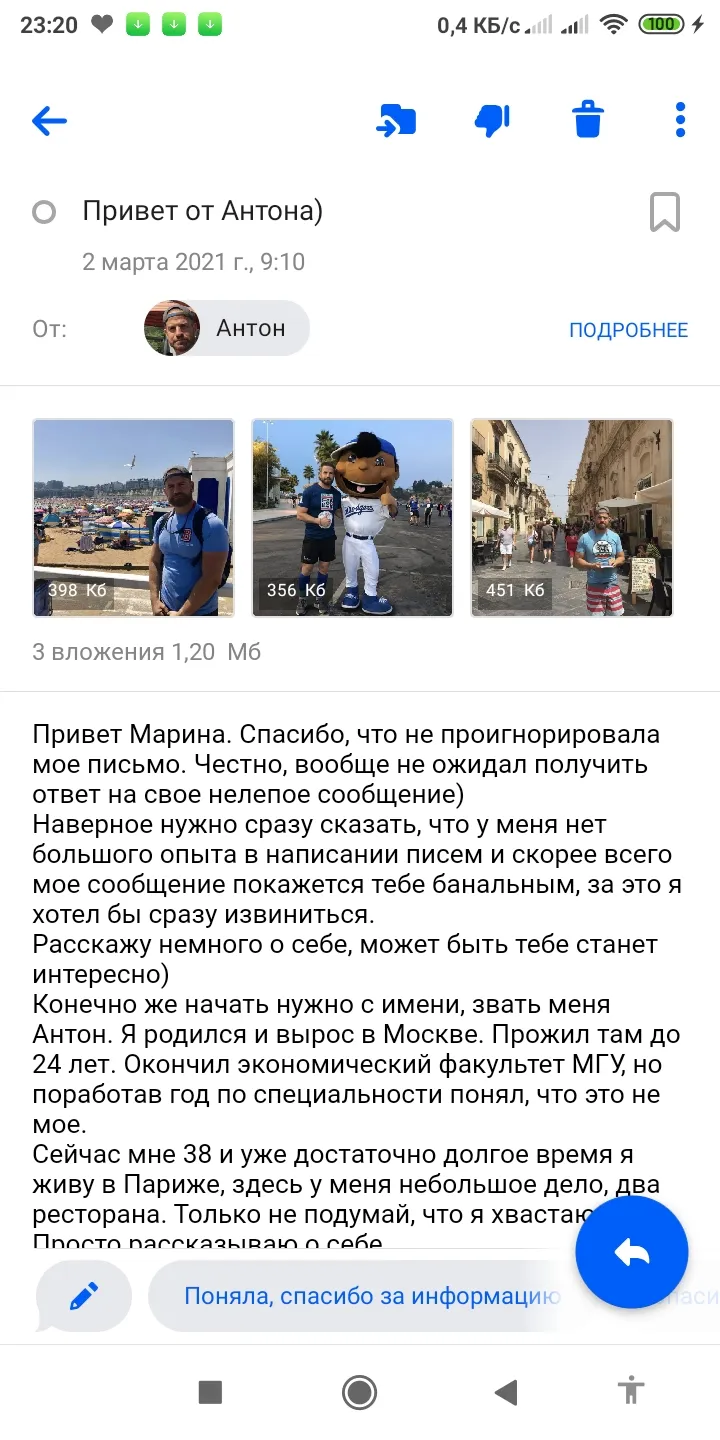720x1440 pixels.
Task: Tap ПОДРОБНЕЕ for sender details
Action: pos(629,330)
